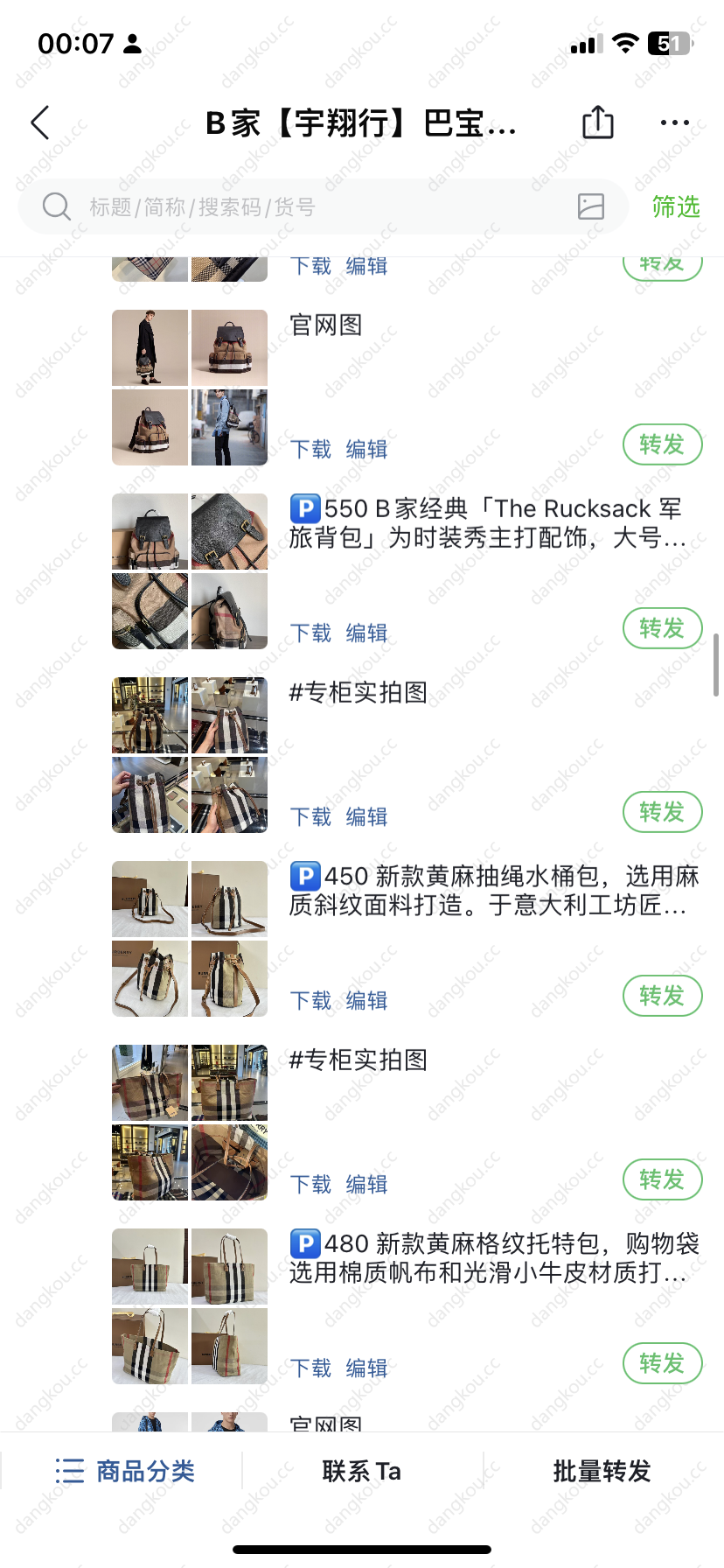View first photo of P450 水桶包
724x1568 pixels.
coord(150,899)
